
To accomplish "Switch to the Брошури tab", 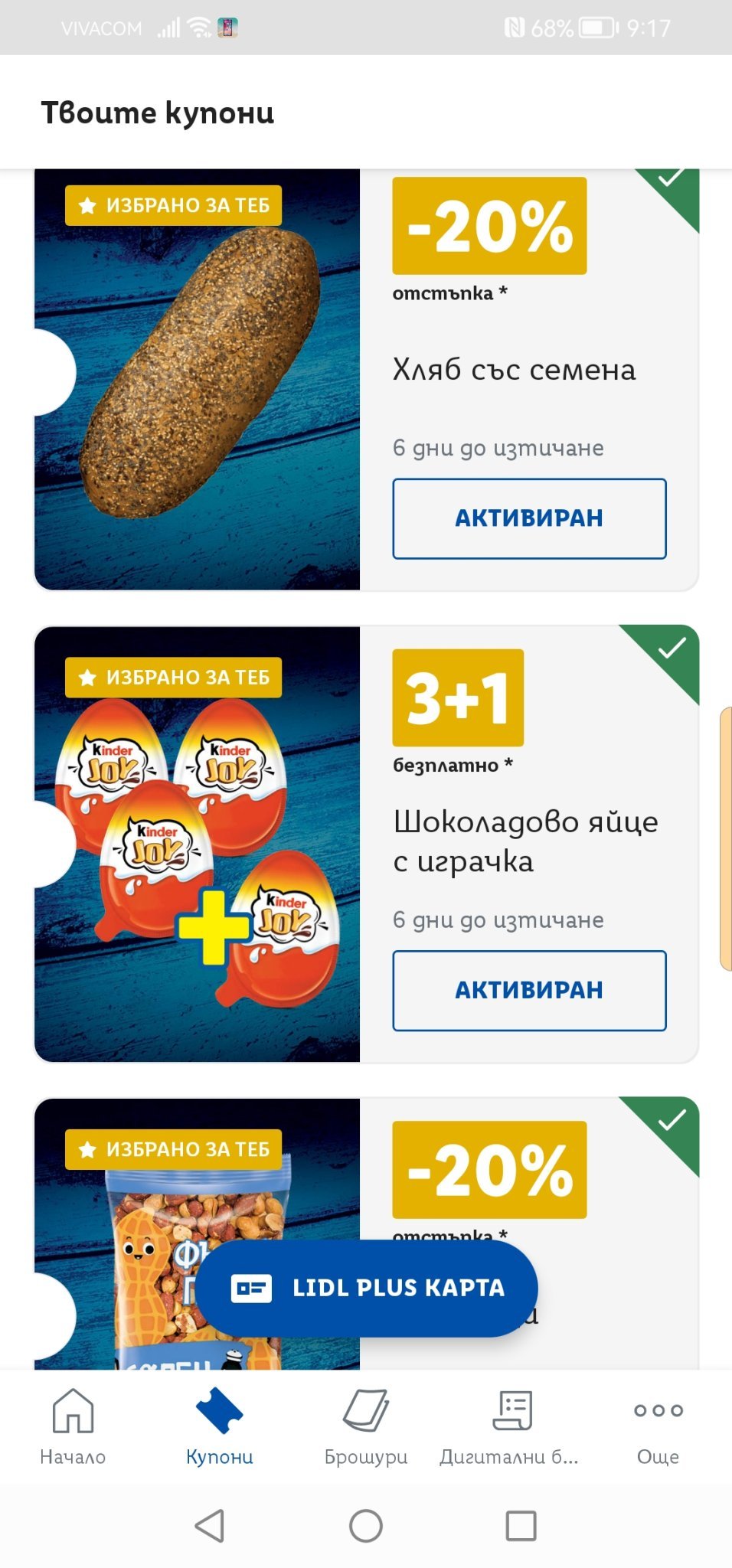I will click(x=366, y=1426).
